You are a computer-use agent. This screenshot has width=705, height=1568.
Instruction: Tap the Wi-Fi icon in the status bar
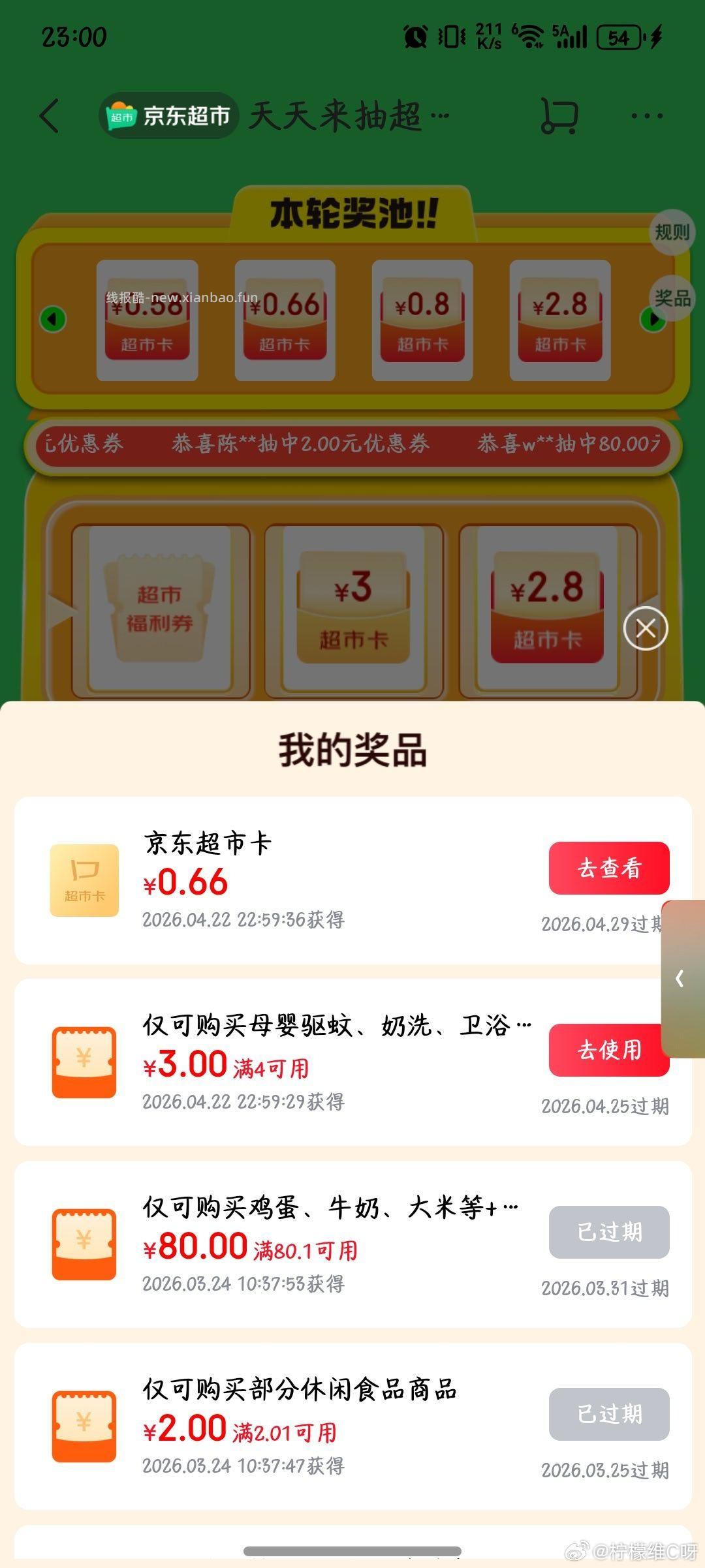point(530,36)
